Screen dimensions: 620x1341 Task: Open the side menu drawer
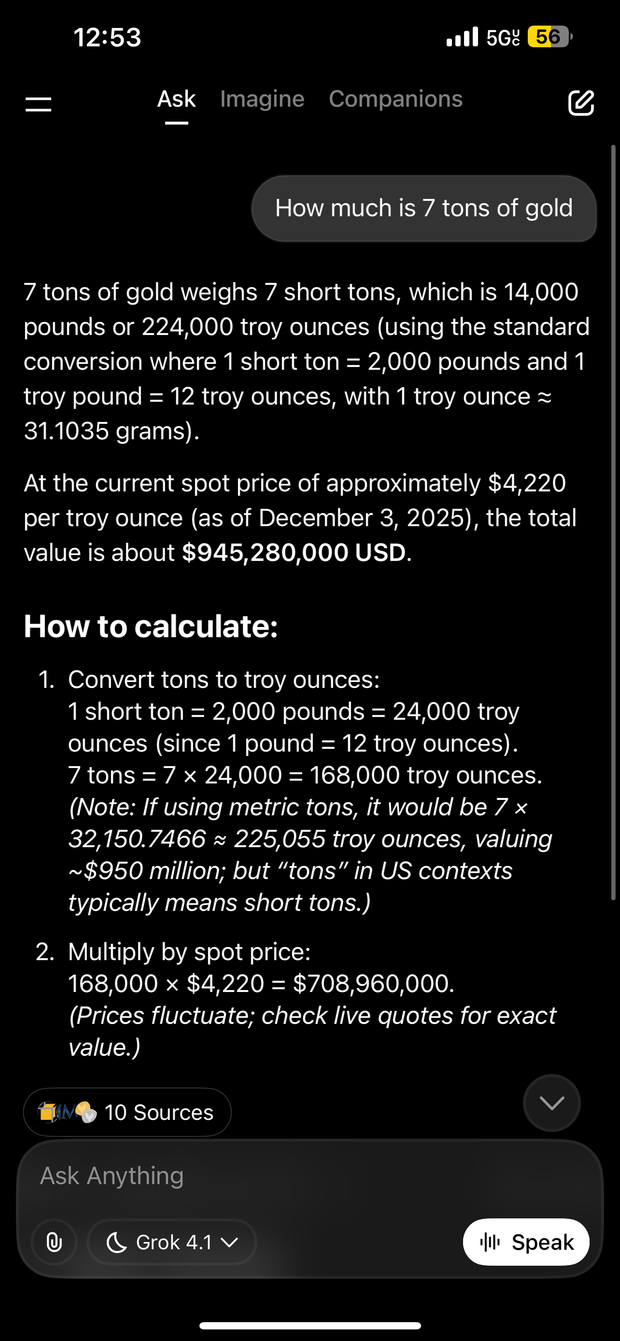(39, 103)
